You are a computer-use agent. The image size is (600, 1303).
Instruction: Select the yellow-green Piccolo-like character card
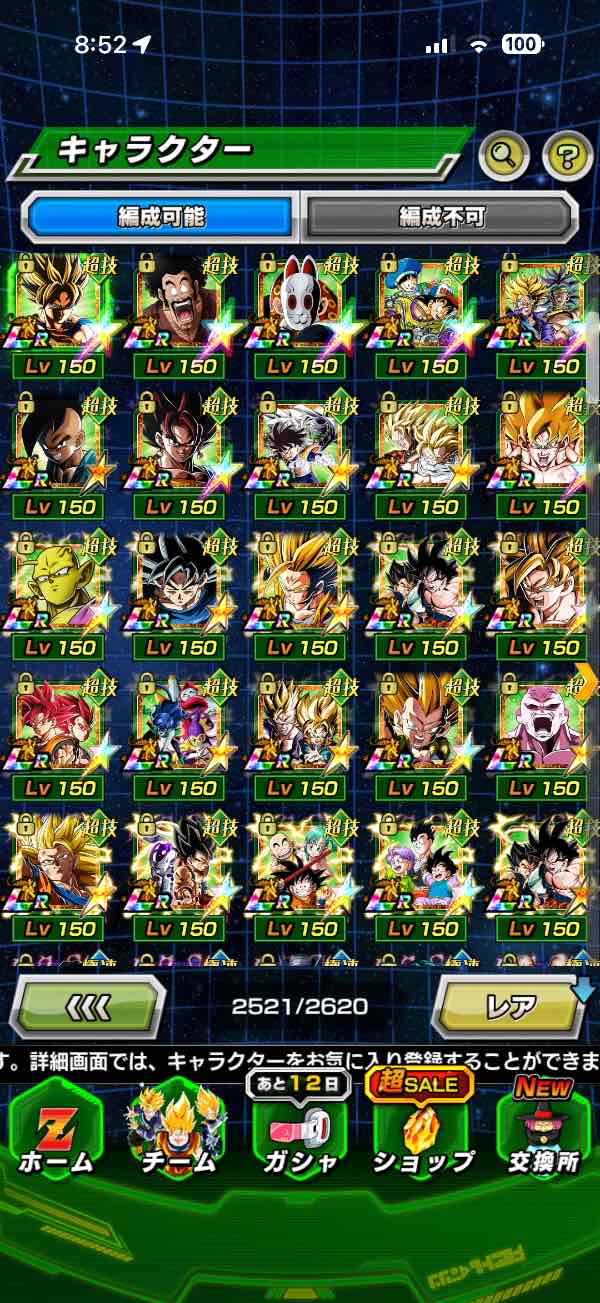[58, 582]
